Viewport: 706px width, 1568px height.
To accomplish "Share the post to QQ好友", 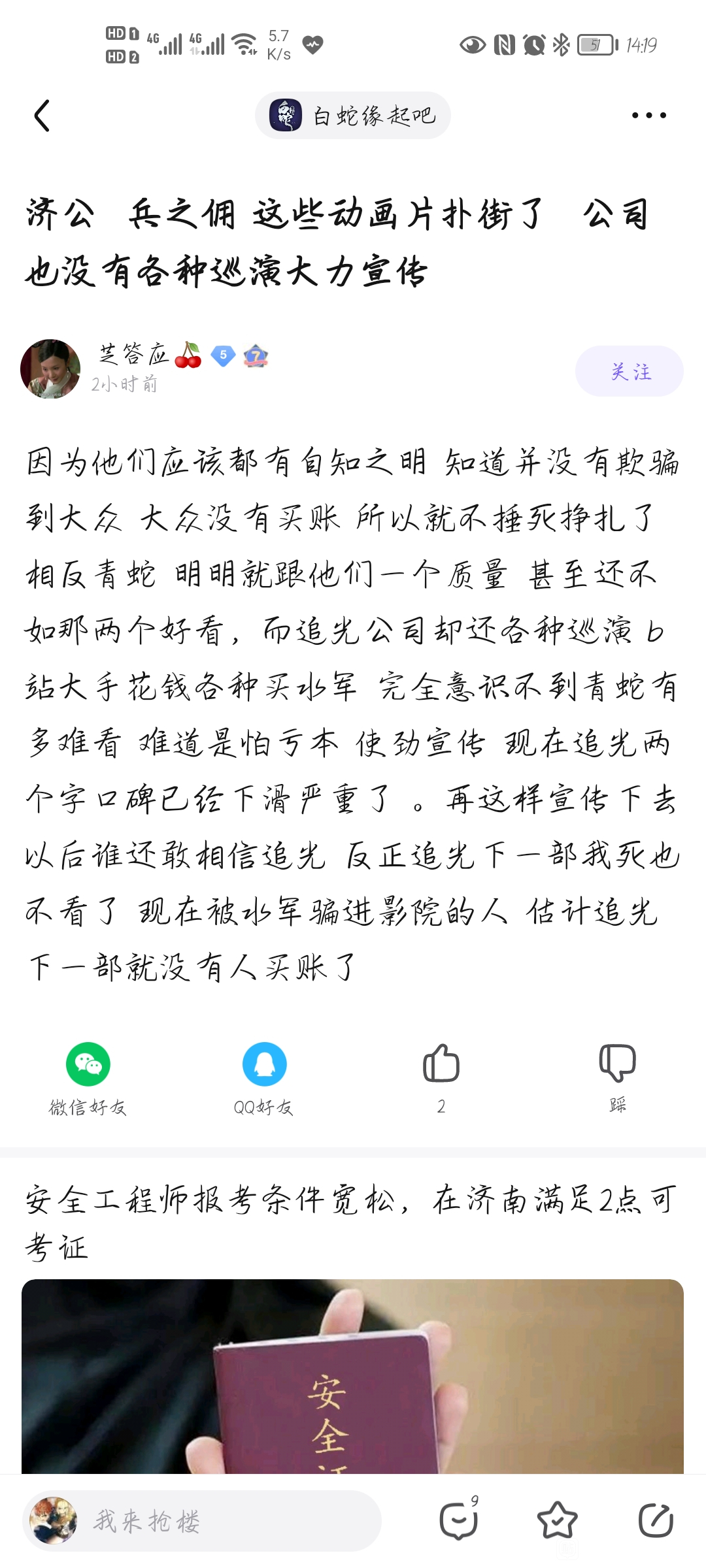I will 264,1079.
